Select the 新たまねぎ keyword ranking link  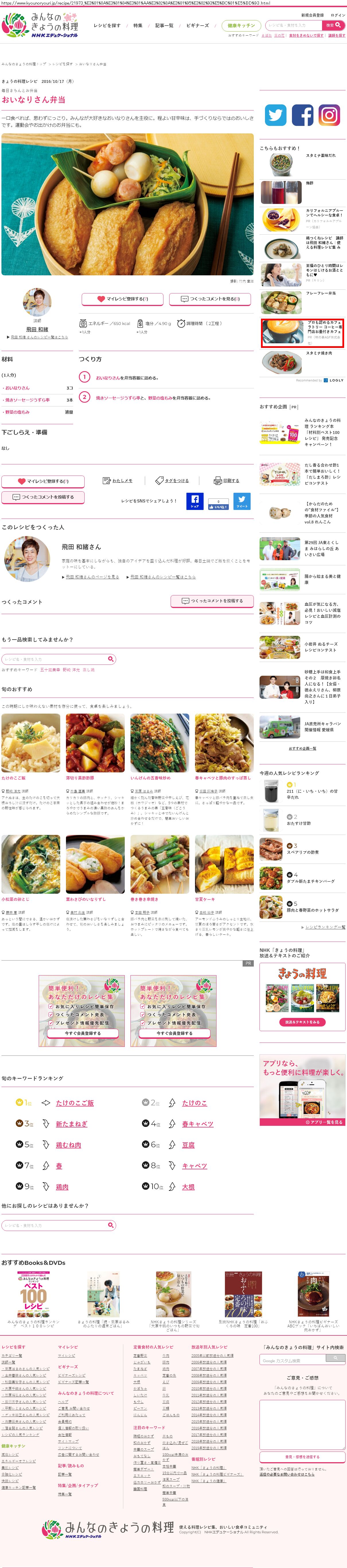(x=71, y=1124)
